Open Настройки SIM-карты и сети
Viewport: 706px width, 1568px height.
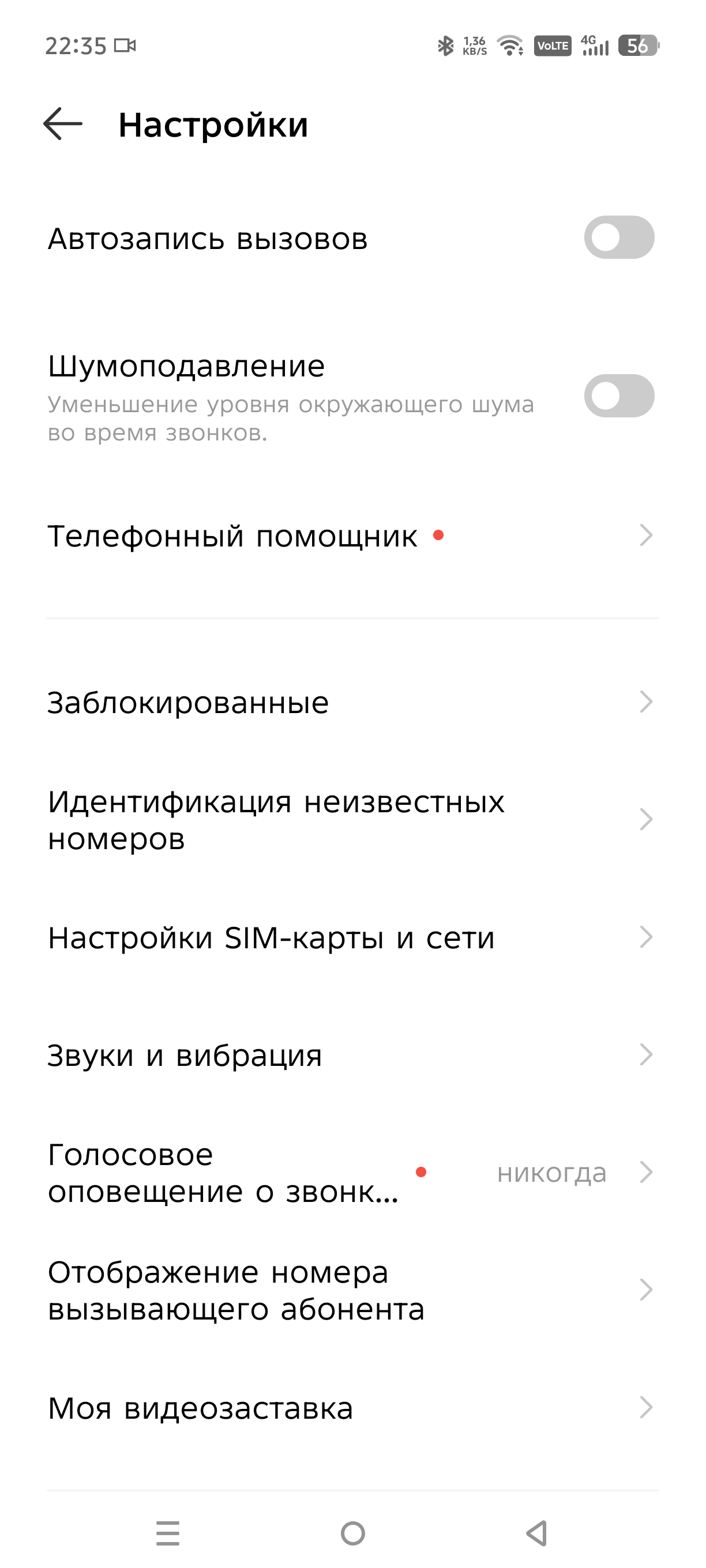pos(352,937)
